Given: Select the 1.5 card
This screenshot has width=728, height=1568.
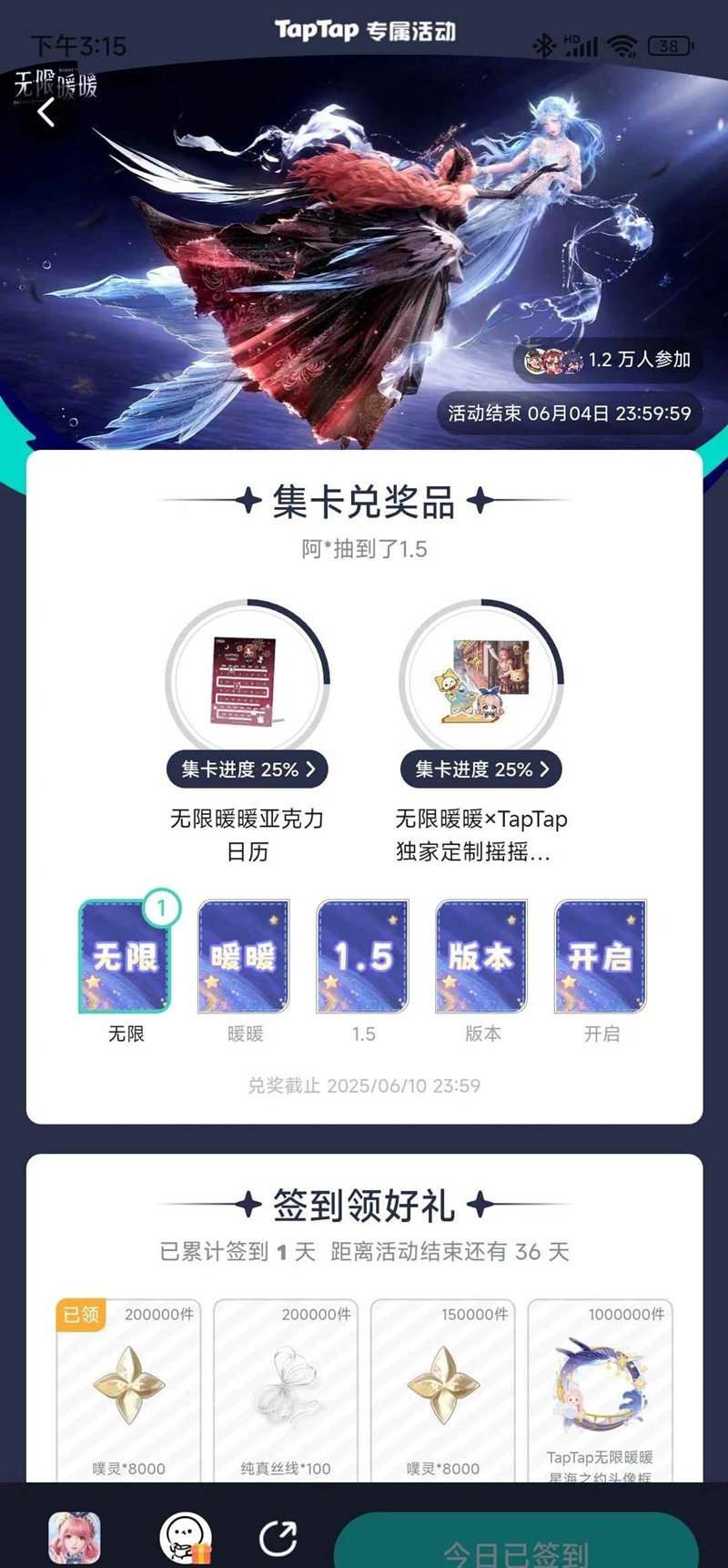Looking at the screenshot, I should pos(363,957).
